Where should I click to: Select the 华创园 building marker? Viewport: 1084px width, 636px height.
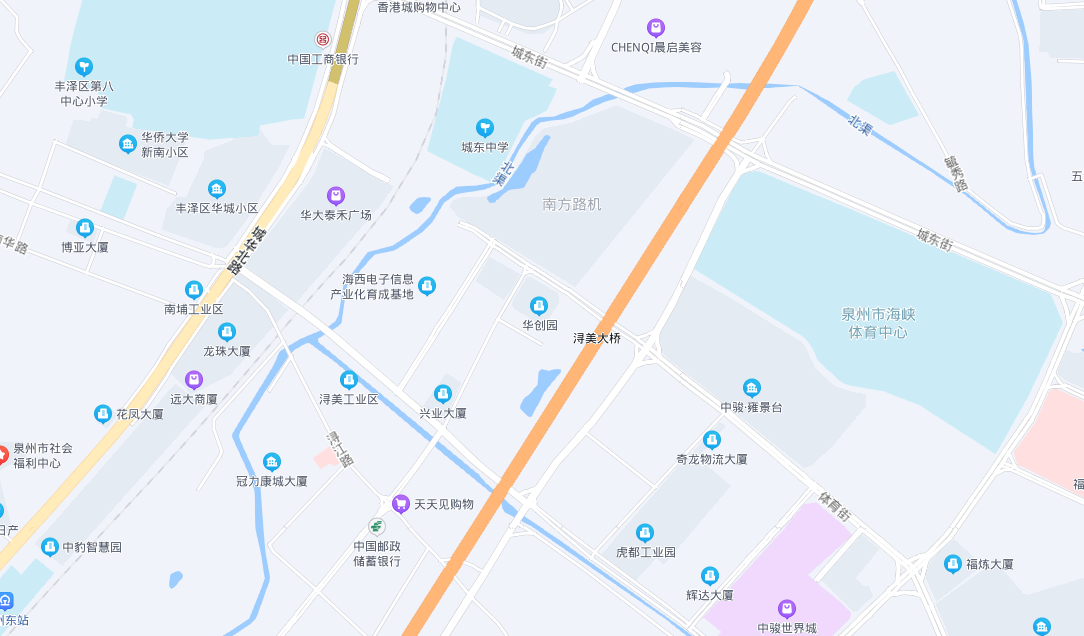(539, 306)
